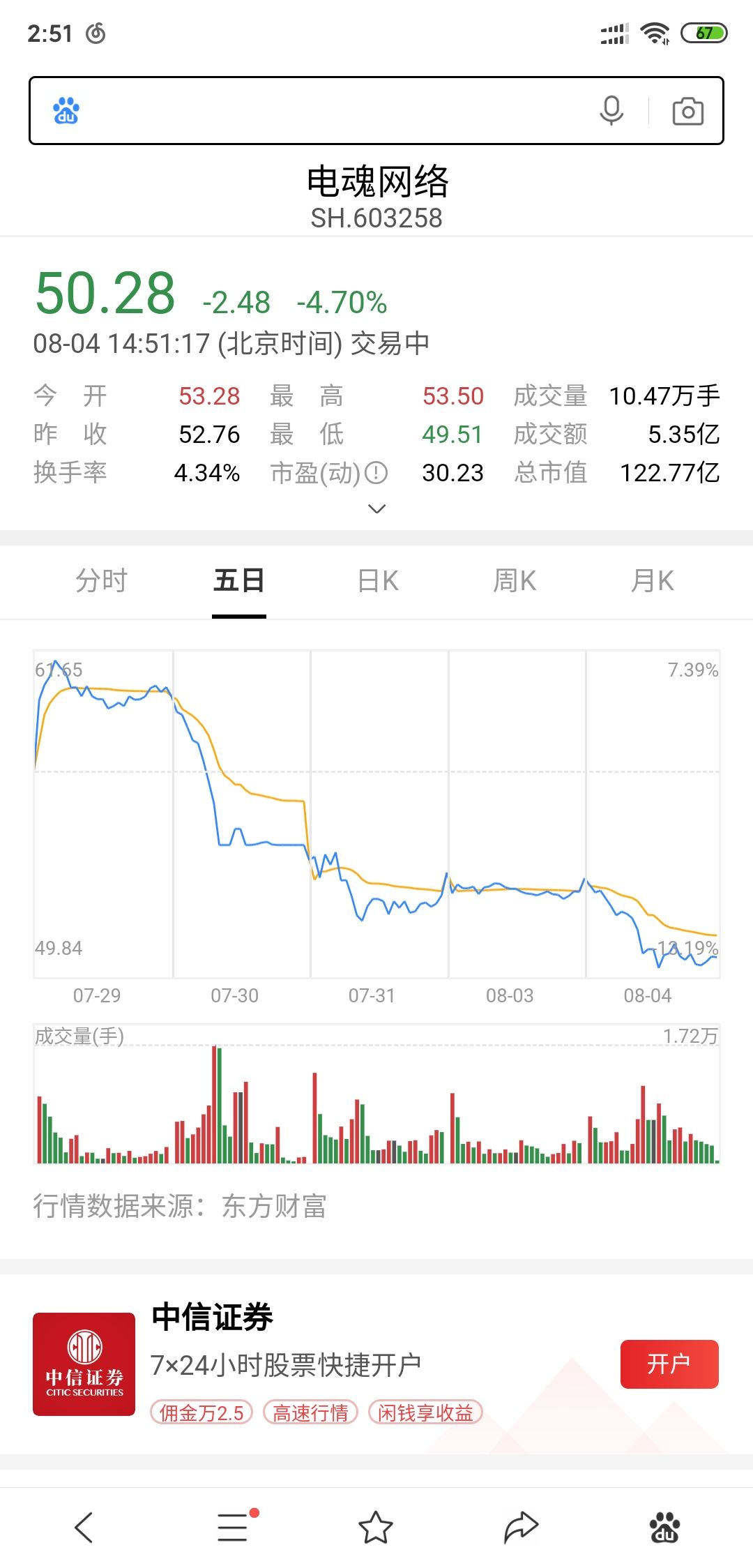Screen dimensions: 753x1568
Task: Select the 五日 chart tab
Action: click(x=239, y=580)
